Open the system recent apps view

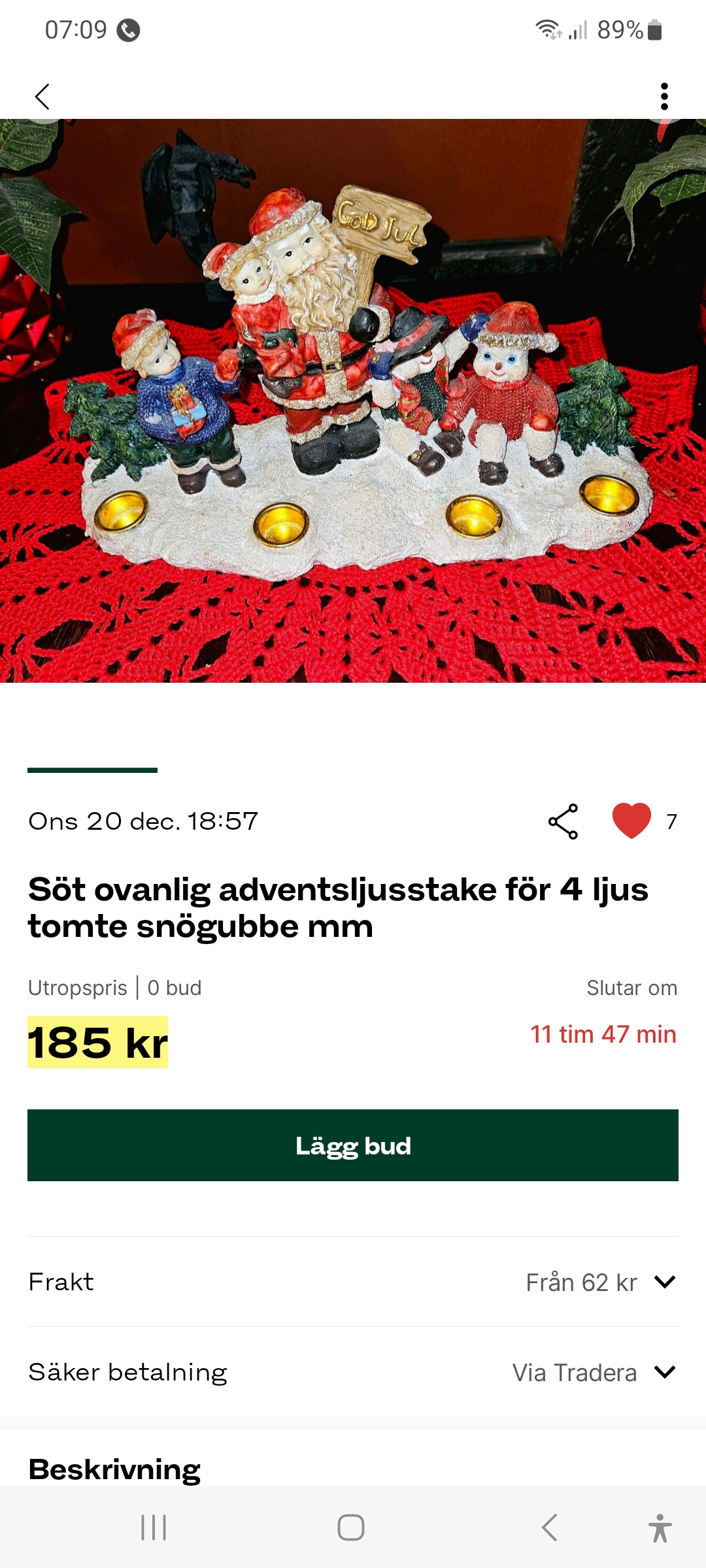point(154,1527)
